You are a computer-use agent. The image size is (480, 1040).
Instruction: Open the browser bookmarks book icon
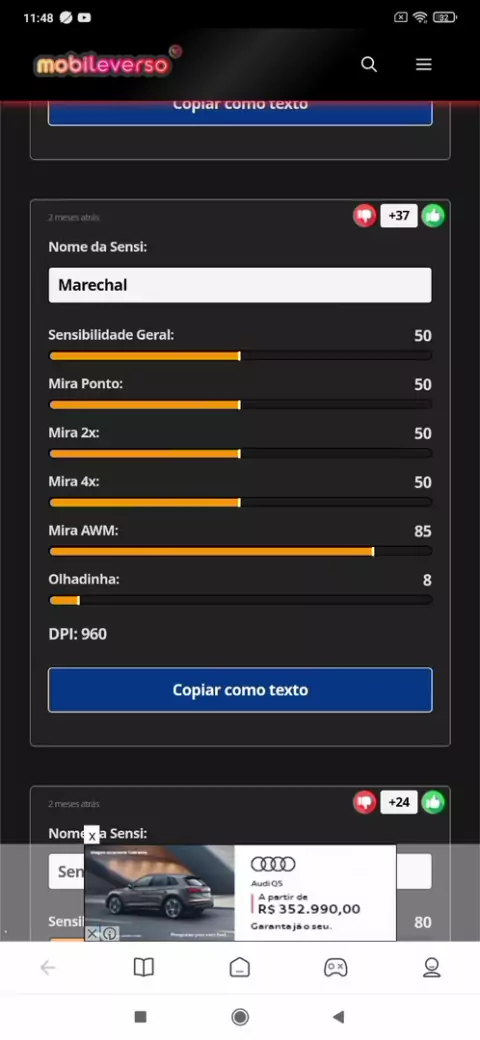[143, 968]
